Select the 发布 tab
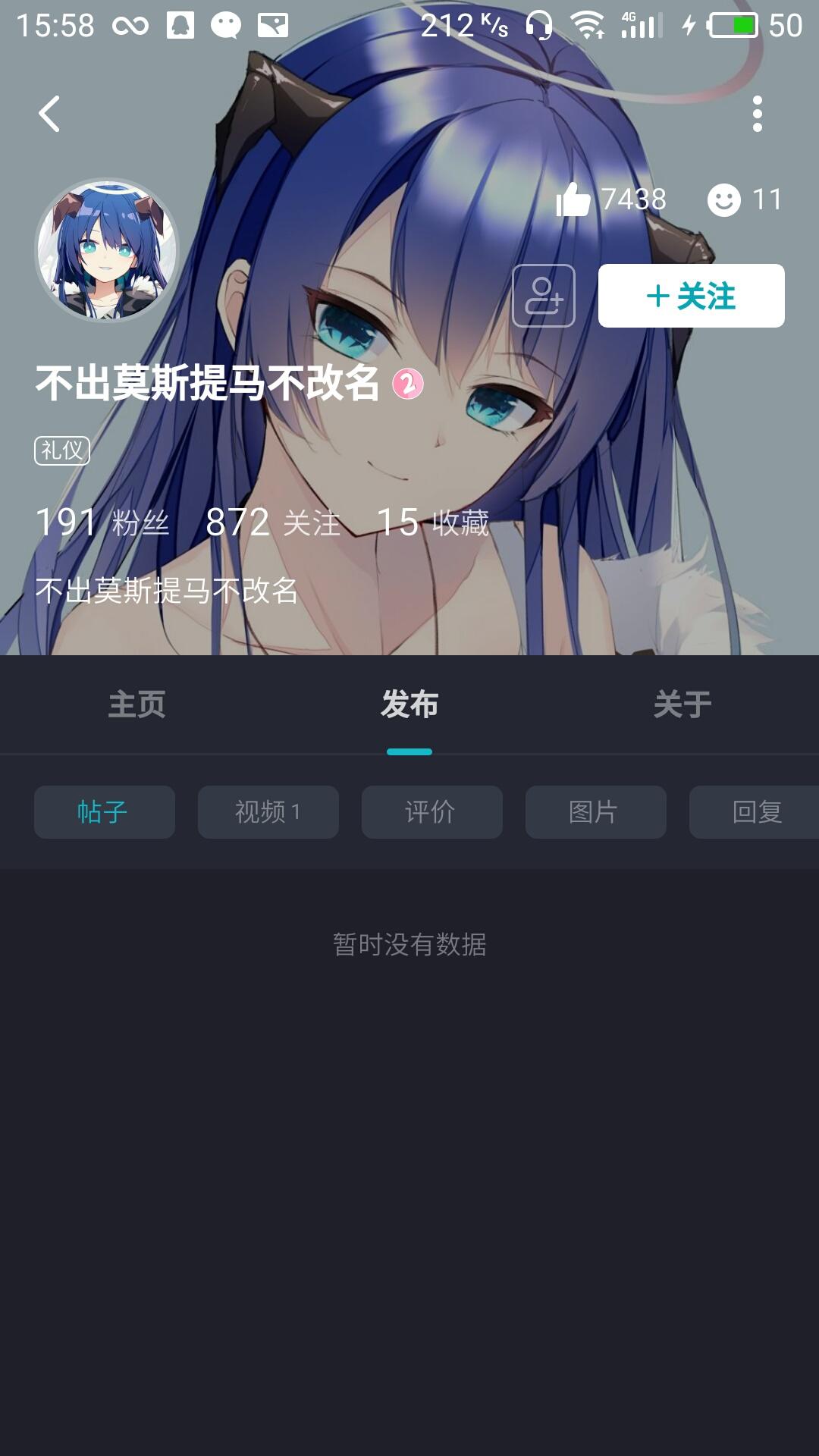819x1456 pixels. coord(409,704)
